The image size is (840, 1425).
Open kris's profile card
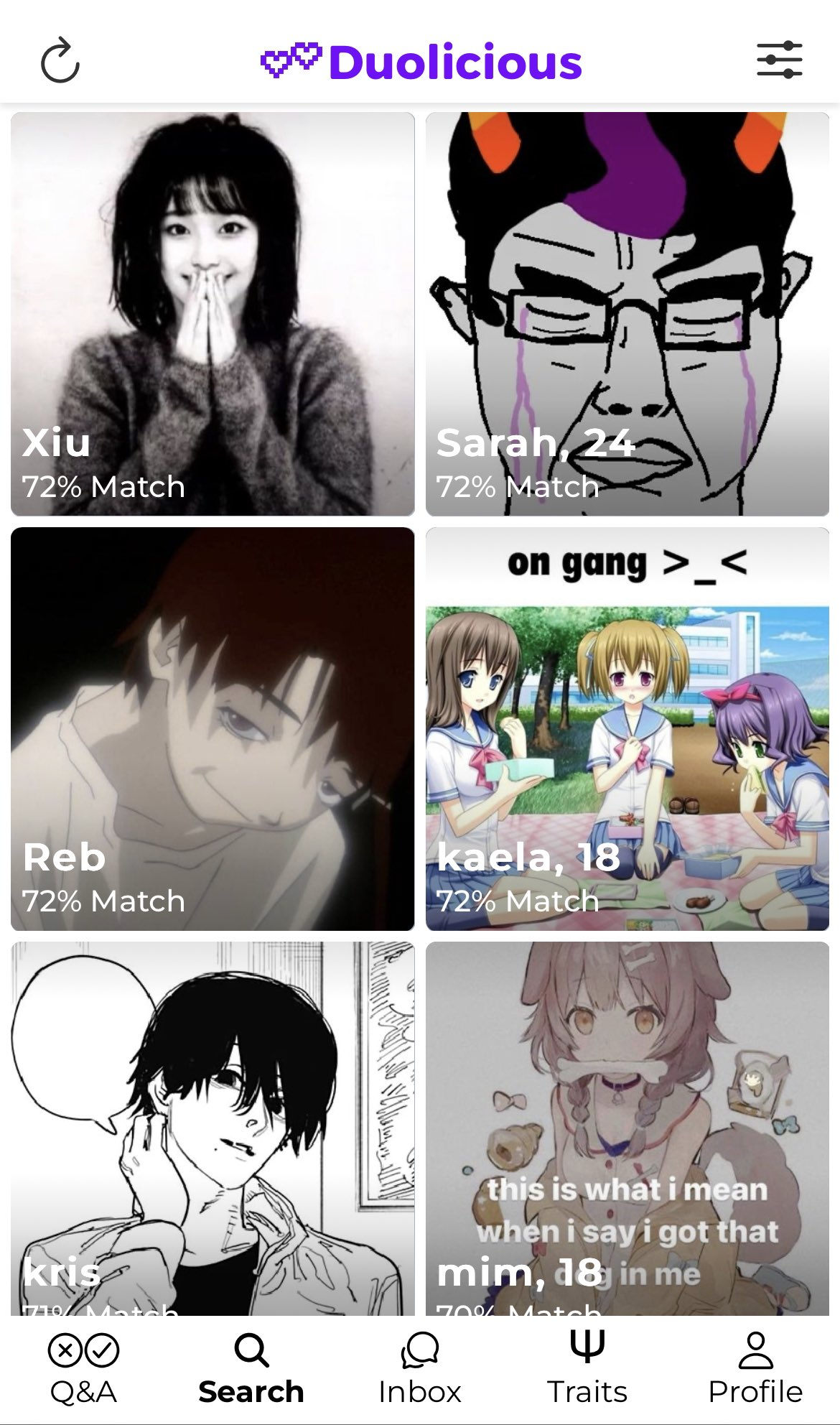pyautogui.click(x=213, y=1128)
